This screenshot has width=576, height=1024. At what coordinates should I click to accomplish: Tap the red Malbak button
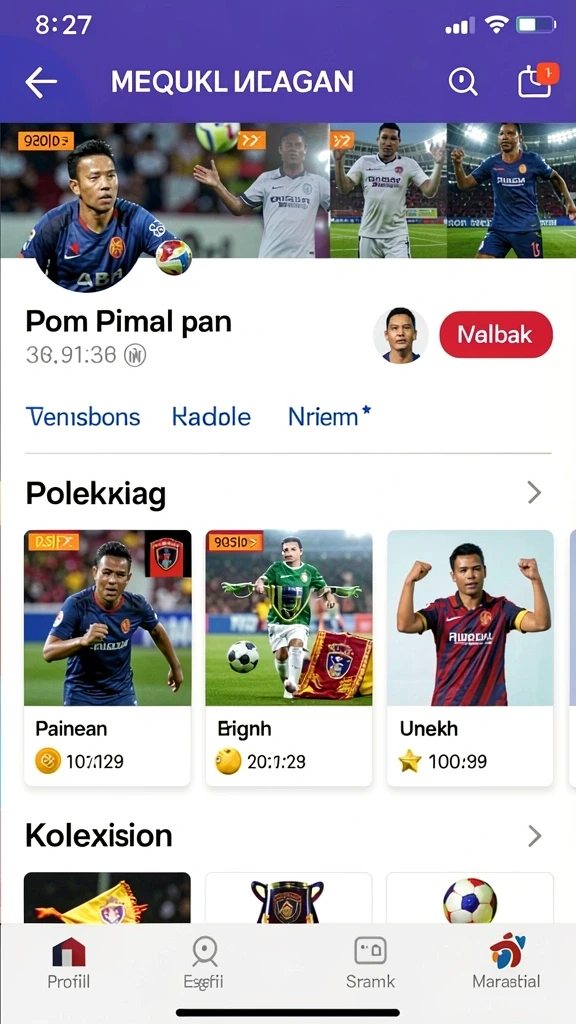pos(496,334)
